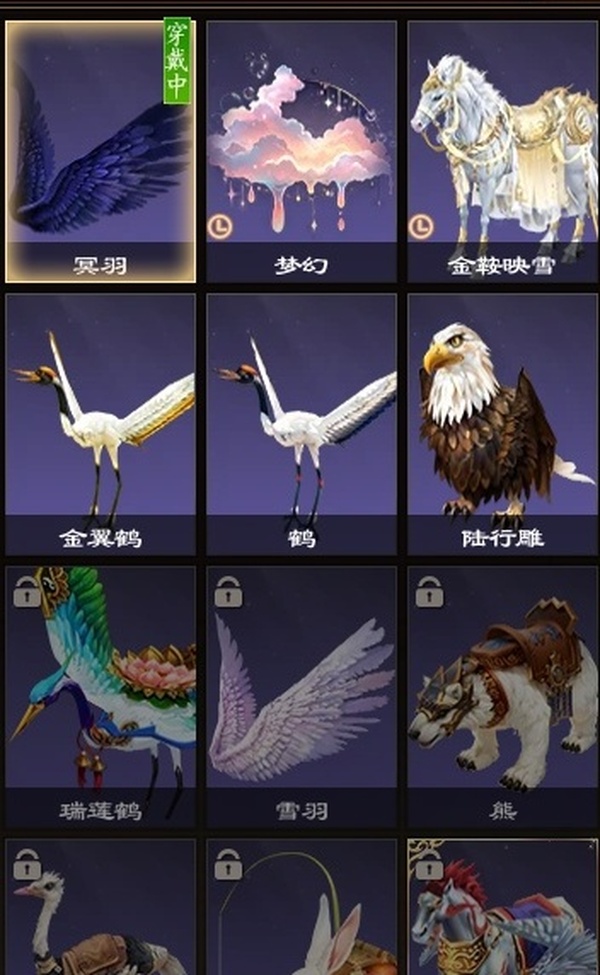The width and height of the screenshot is (600, 975).
Task: Select the 冥羽 dark wings item
Action: coord(100,150)
